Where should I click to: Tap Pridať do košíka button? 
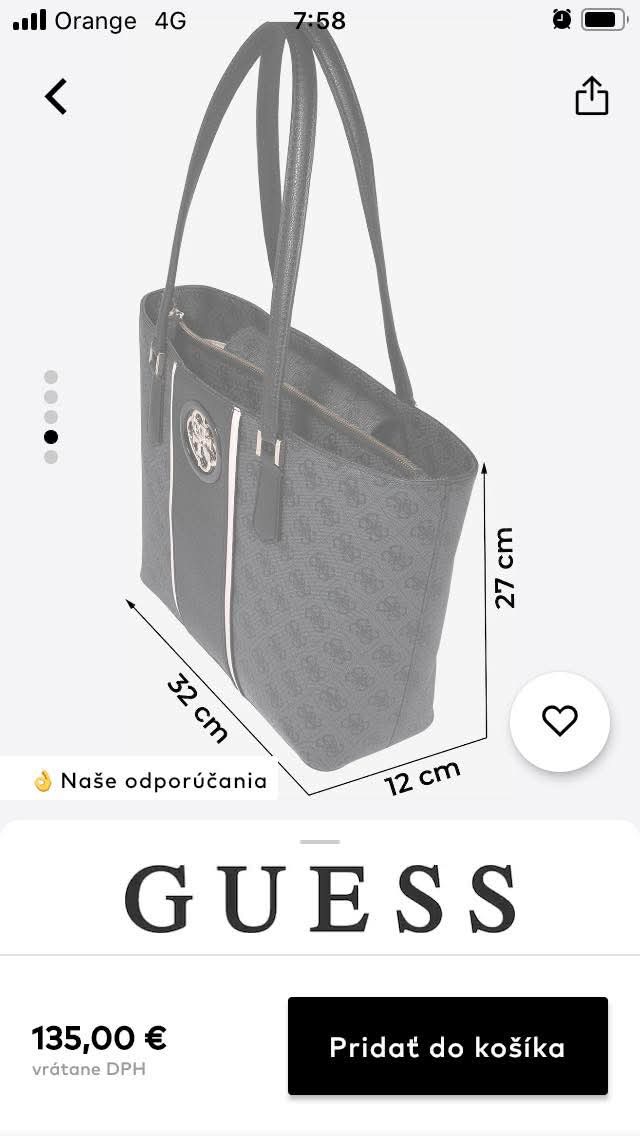click(x=447, y=1046)
